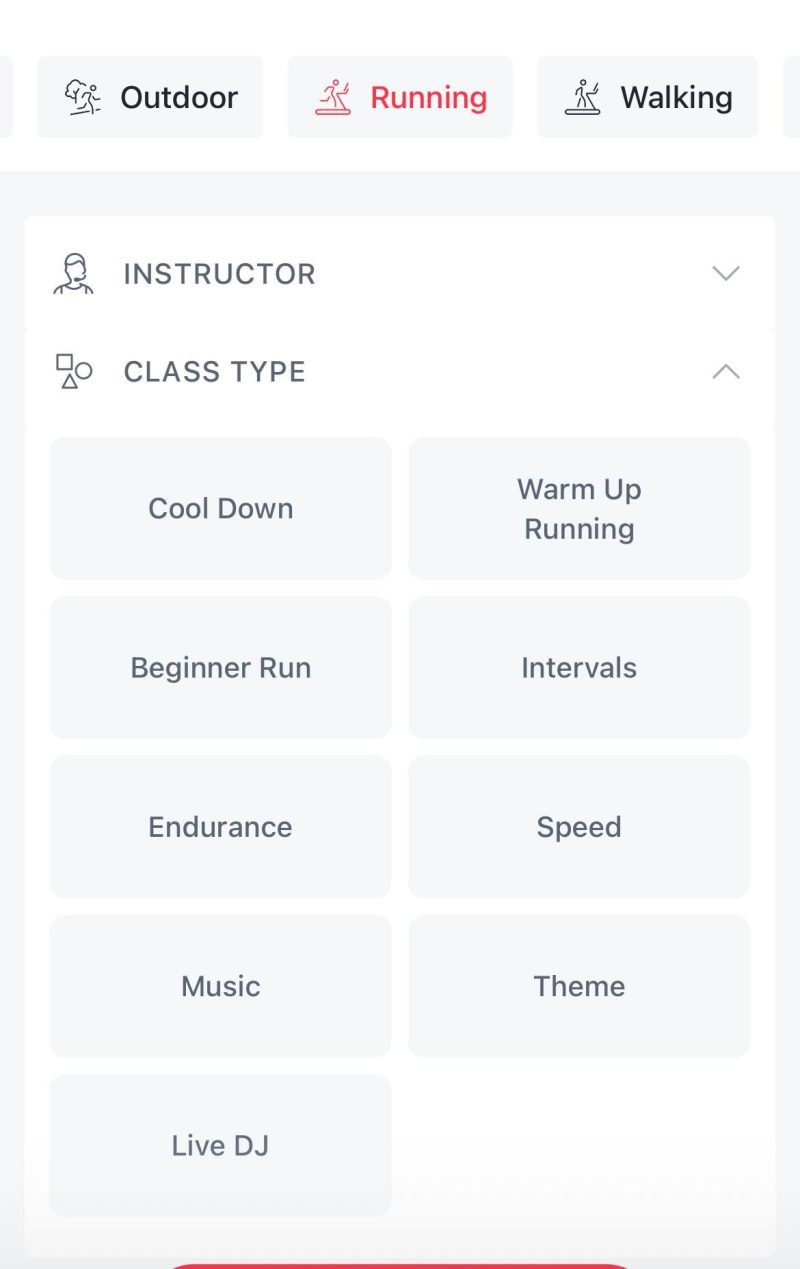The height and width of the screenshot is (1269, 800).
Task: Click the Endurance filter option
Action: (220, 827)
